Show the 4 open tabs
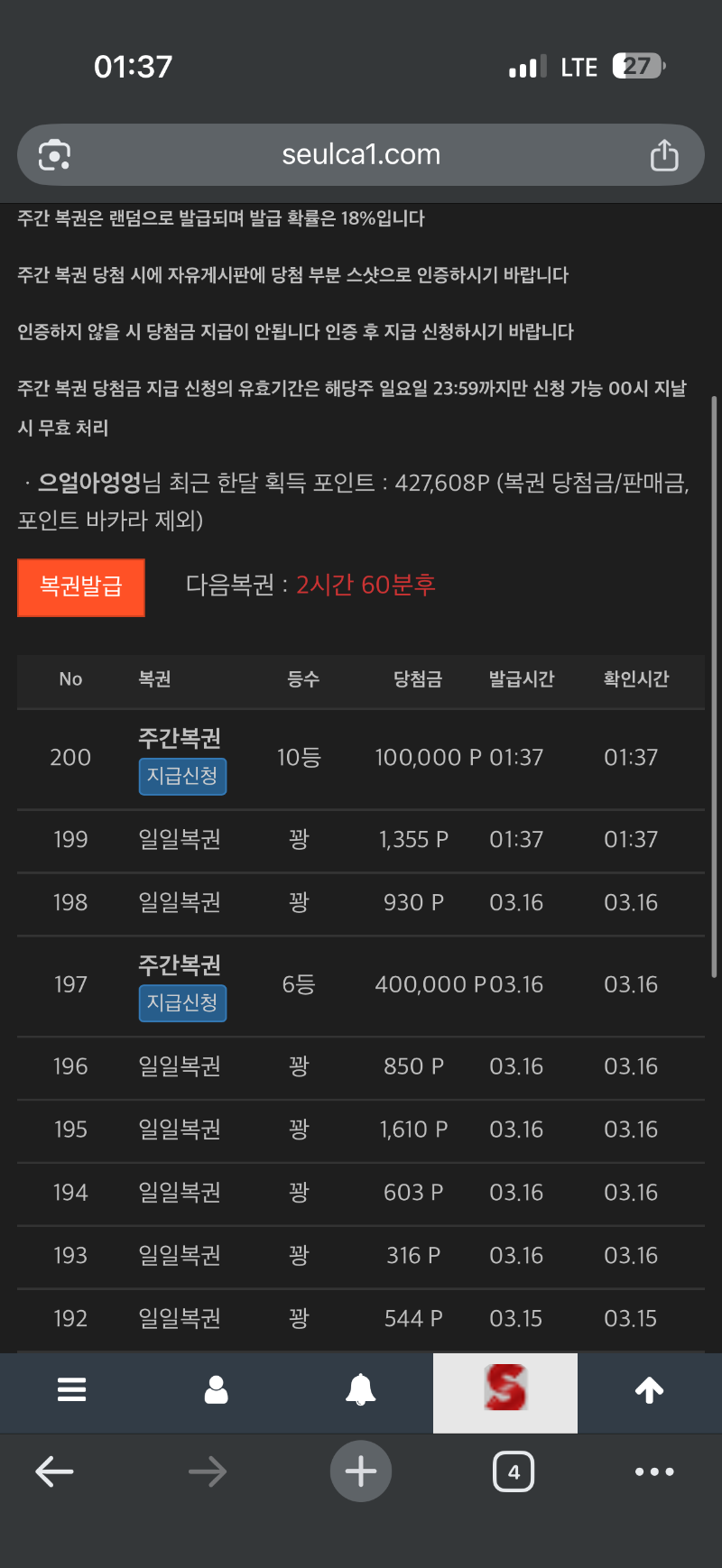Screen dimensions: 722x1568 514,1472
